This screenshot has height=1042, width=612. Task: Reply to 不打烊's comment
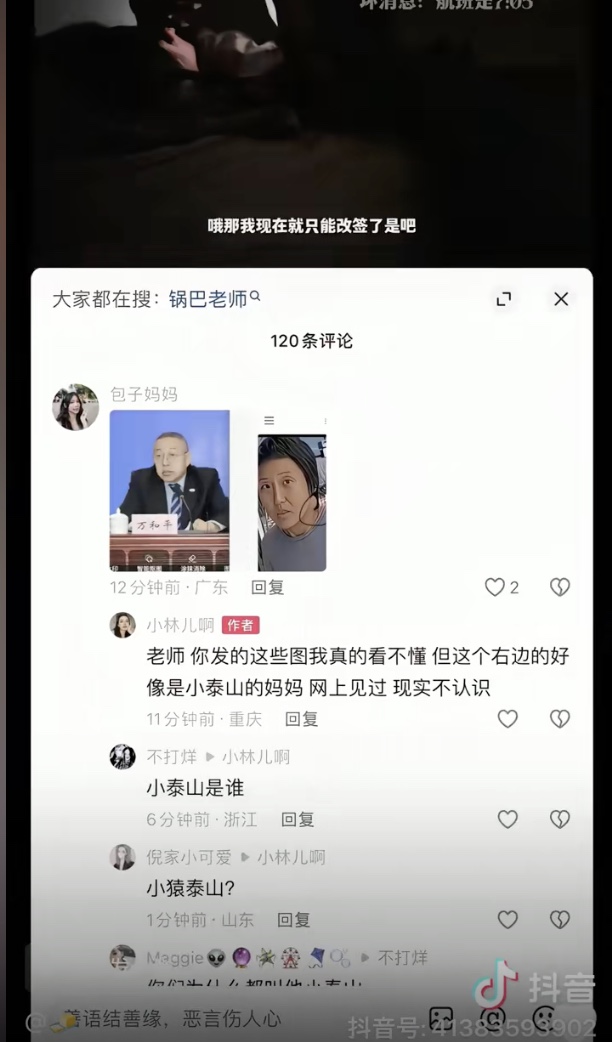point(297,820)
